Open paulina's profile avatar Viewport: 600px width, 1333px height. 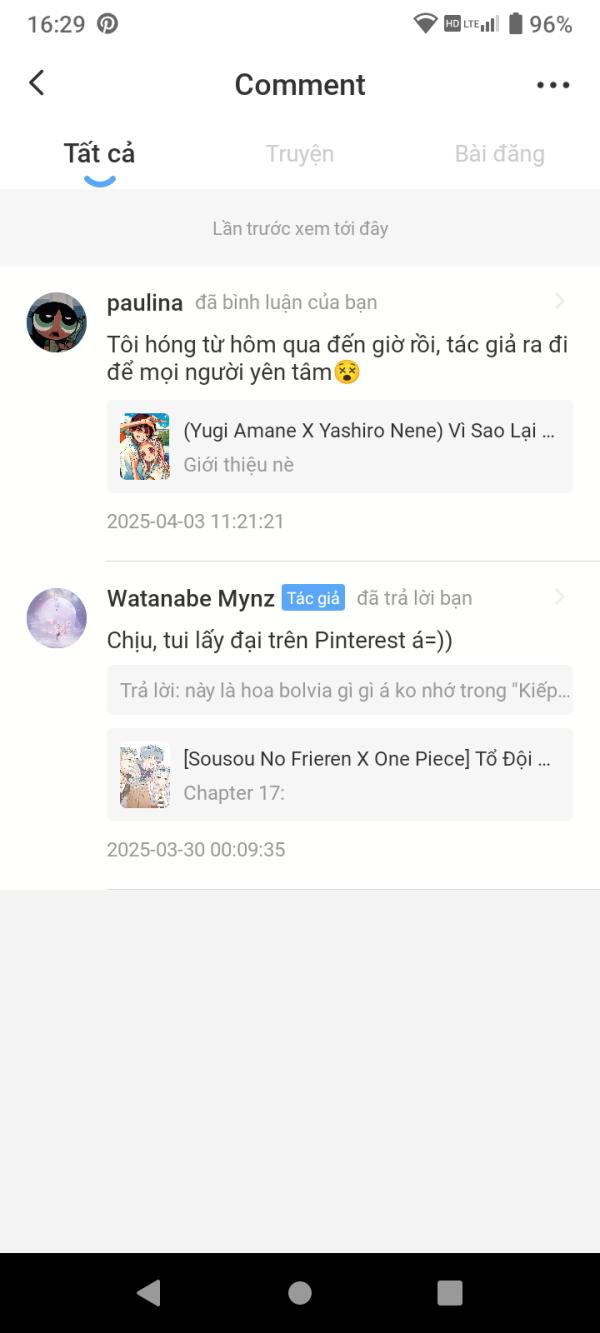tap(56, 322)
